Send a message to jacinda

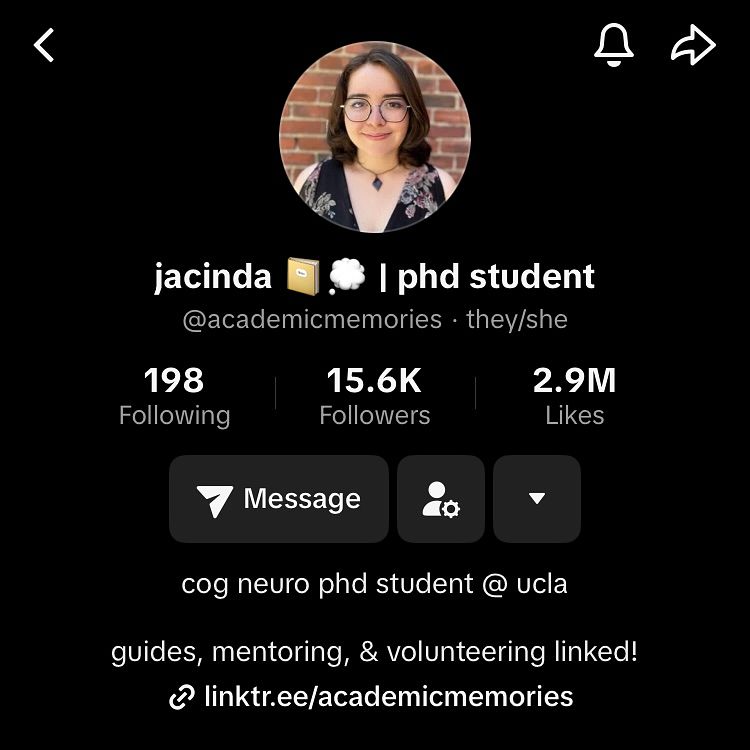click(279, 499)
